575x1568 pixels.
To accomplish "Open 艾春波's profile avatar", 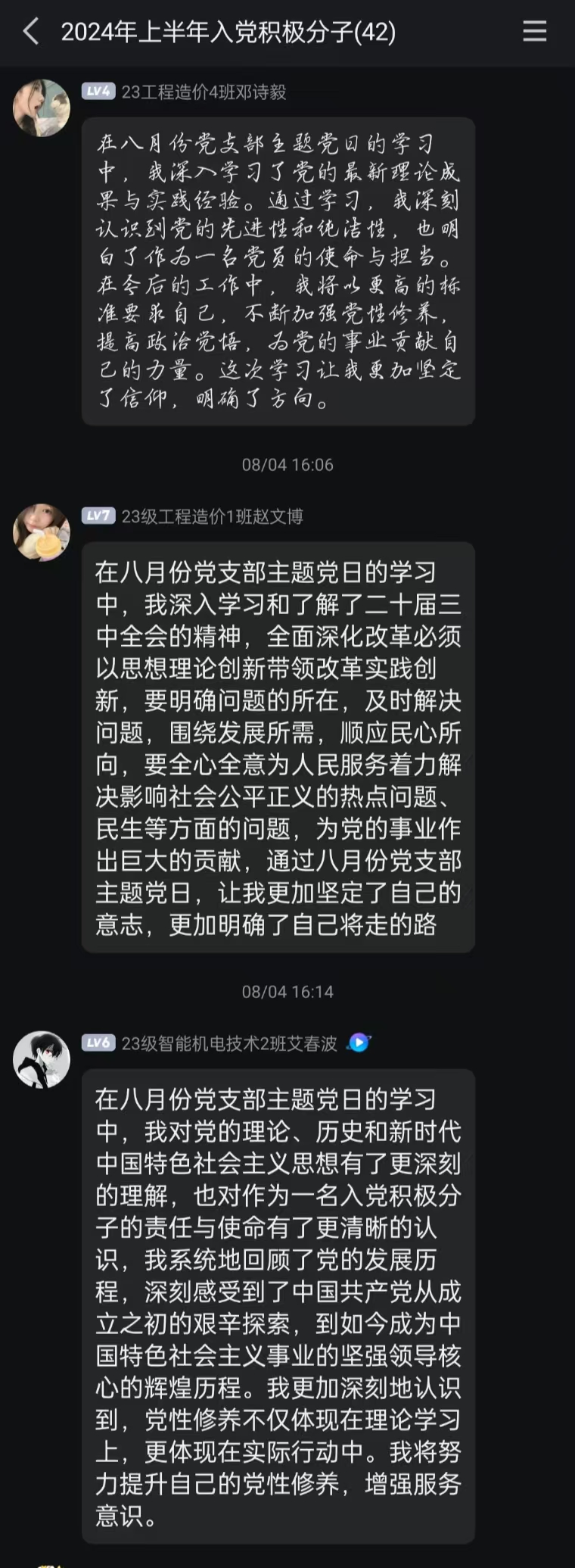I will tap(42, 1059).
